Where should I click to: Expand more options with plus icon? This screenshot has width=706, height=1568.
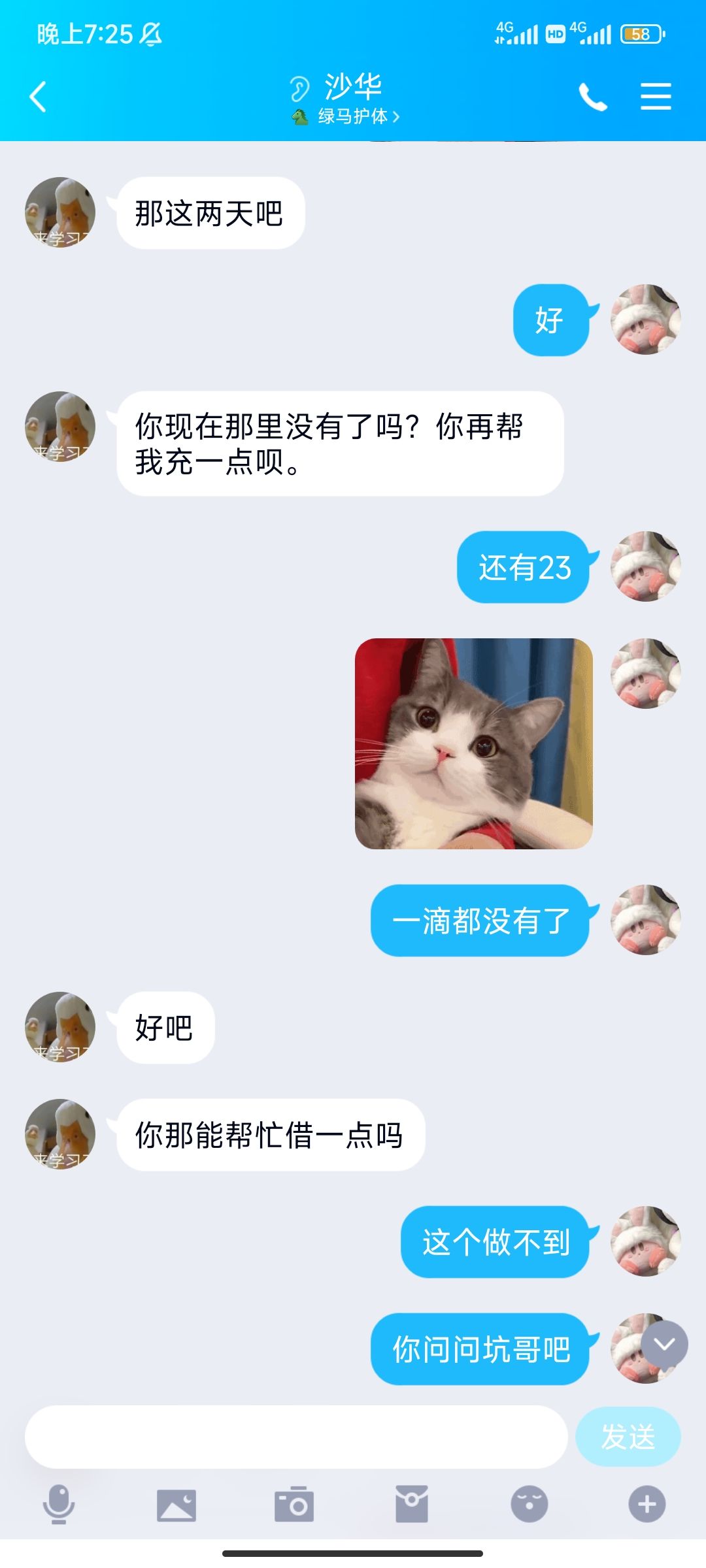647,1504
